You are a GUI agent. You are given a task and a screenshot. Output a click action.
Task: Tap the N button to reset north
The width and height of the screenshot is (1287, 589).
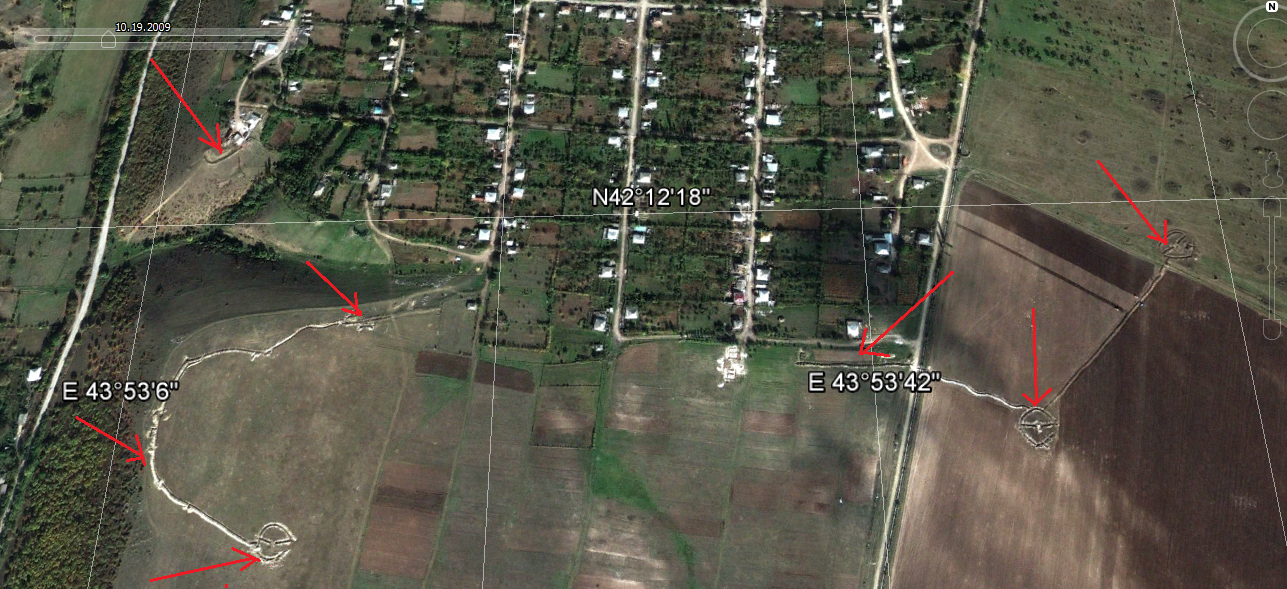pos(1271,7)
